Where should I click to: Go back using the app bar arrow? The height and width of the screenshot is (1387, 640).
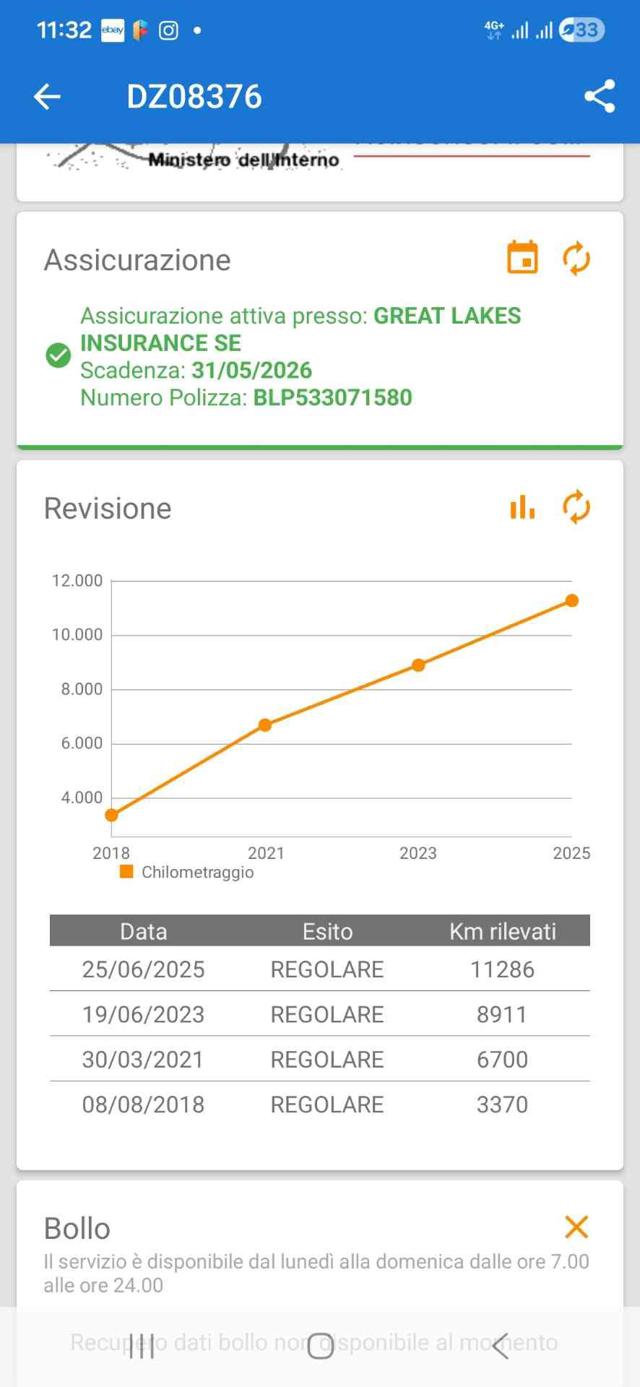click(47, 96)
